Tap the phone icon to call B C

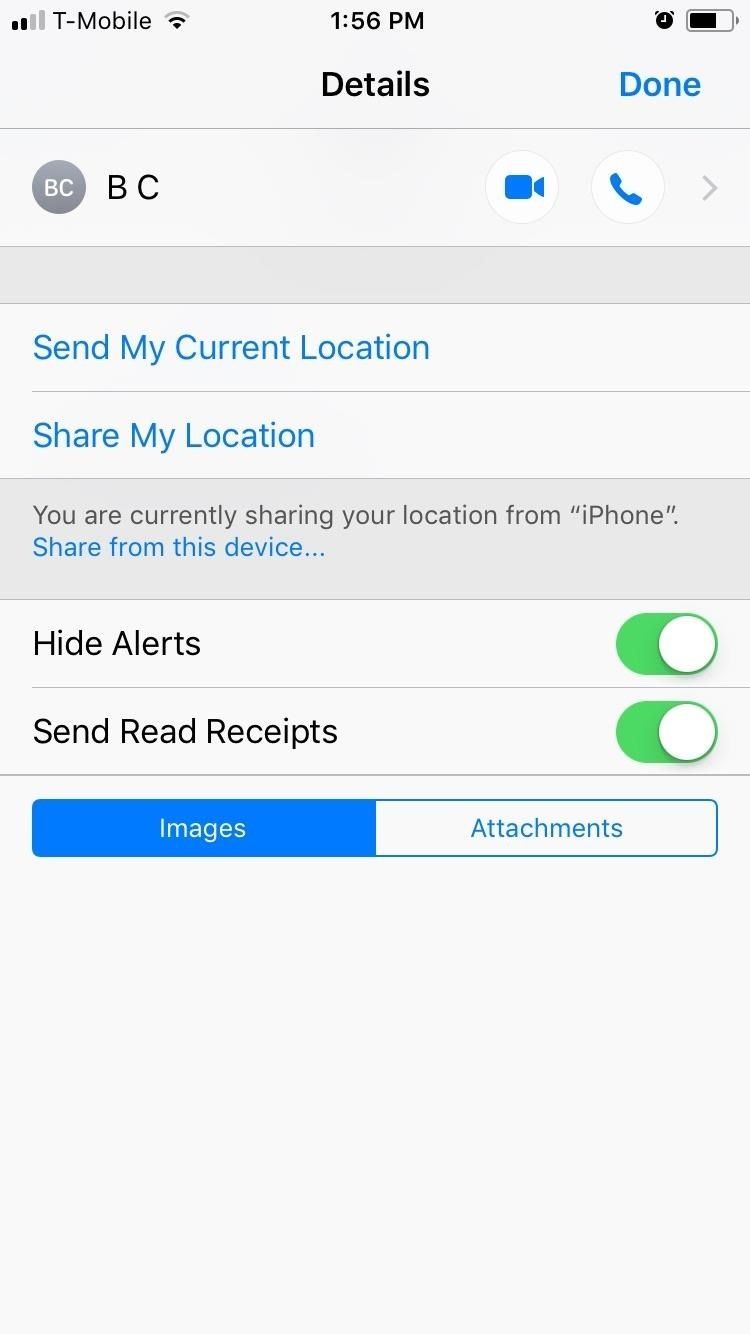pos(627,187)
